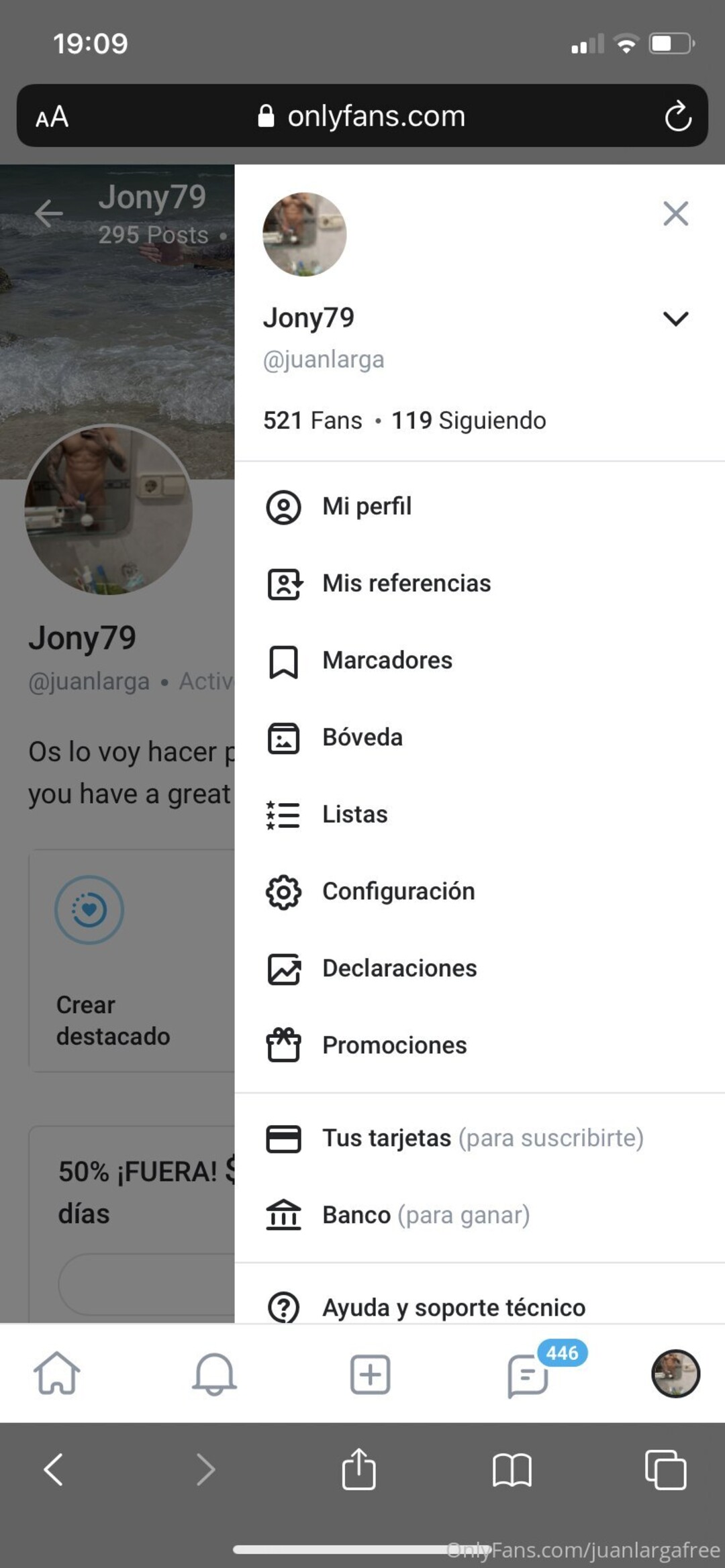Open Declaraciones
725x1568 pixels.
click(399, 969)
